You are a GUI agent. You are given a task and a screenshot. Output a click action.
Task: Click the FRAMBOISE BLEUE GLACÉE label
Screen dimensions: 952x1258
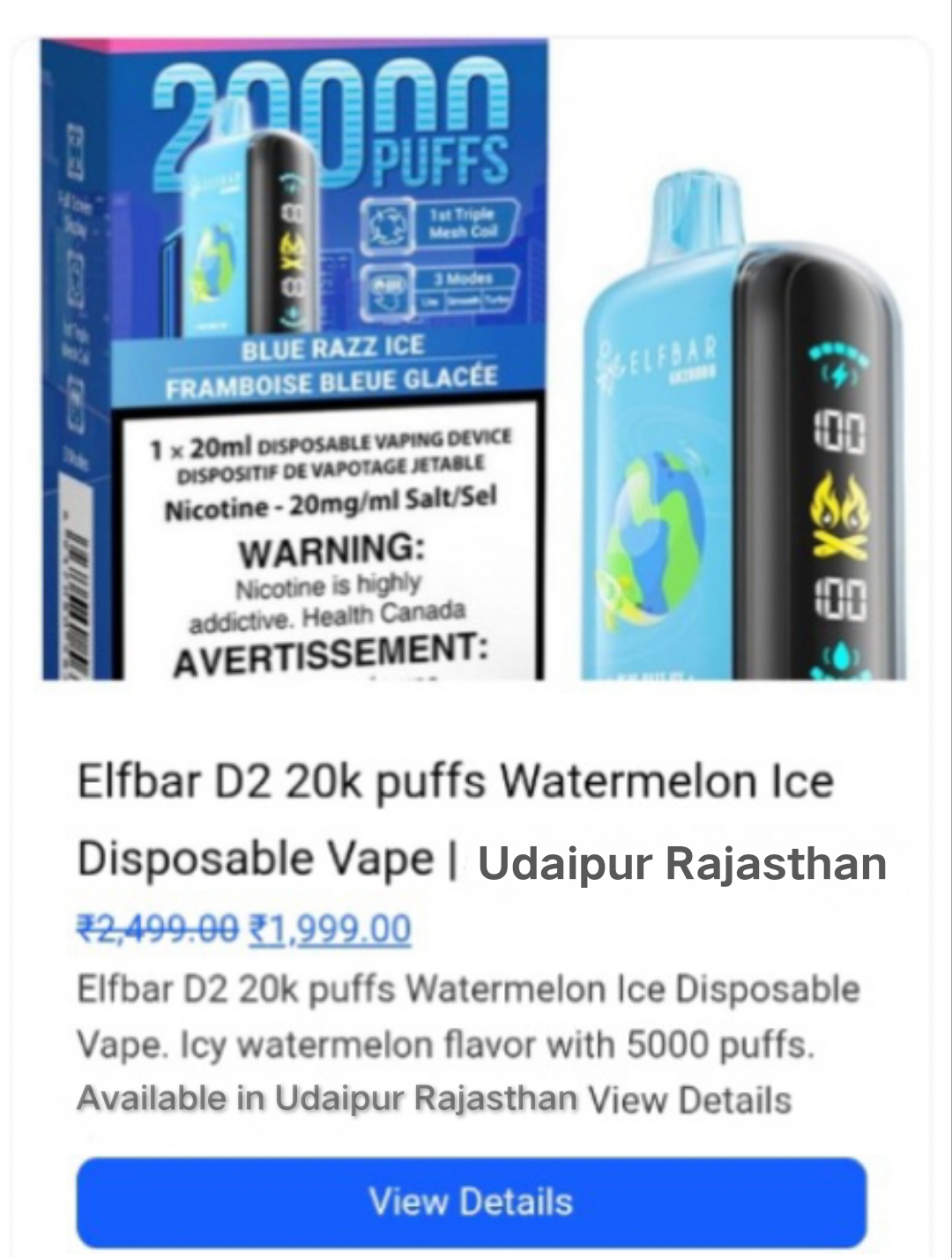pos(329,381)
